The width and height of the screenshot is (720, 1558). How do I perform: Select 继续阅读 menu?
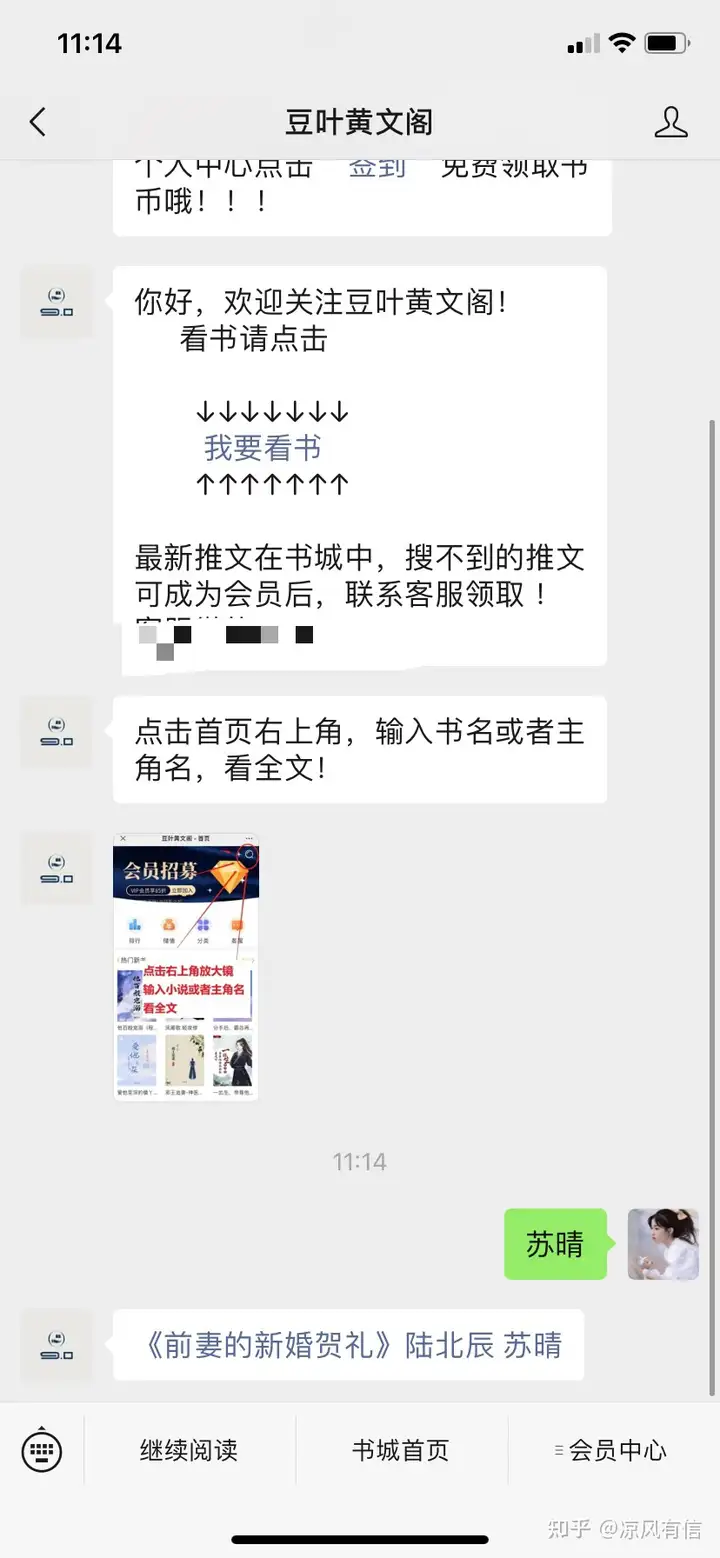click(189, 1450)
